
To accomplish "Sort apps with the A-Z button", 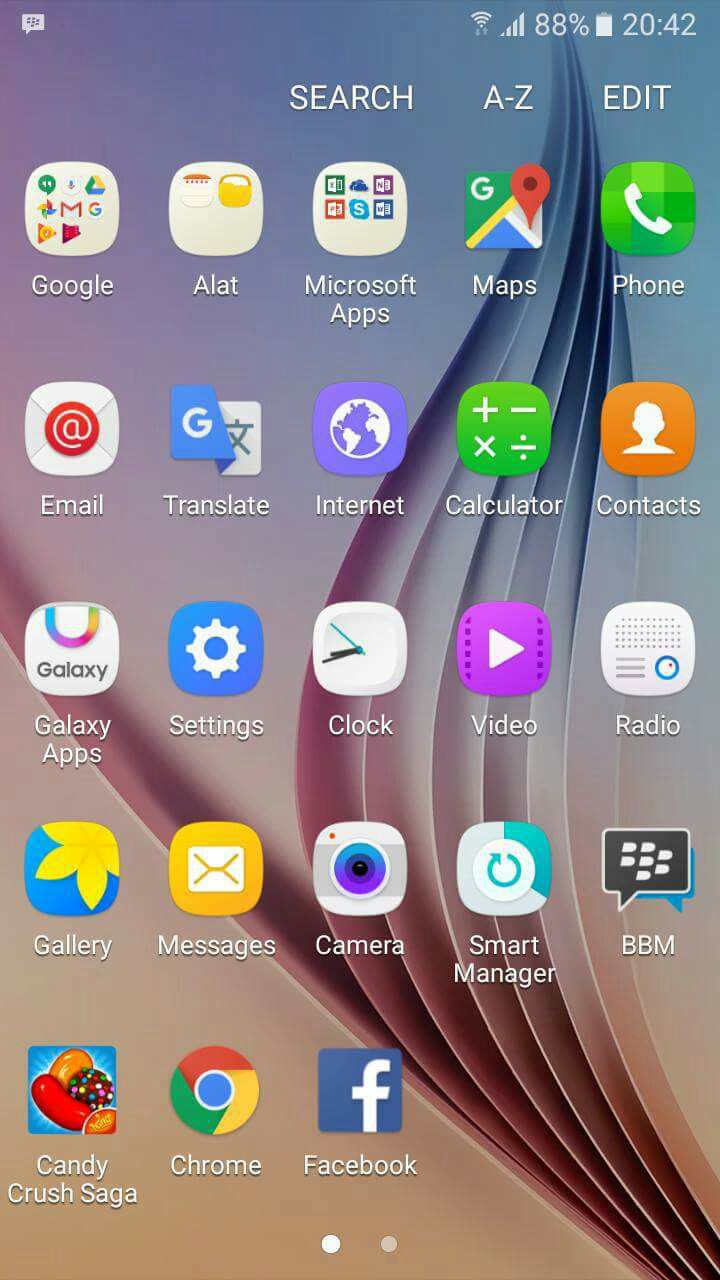I will pyautogui.click(x=508, y=98).
